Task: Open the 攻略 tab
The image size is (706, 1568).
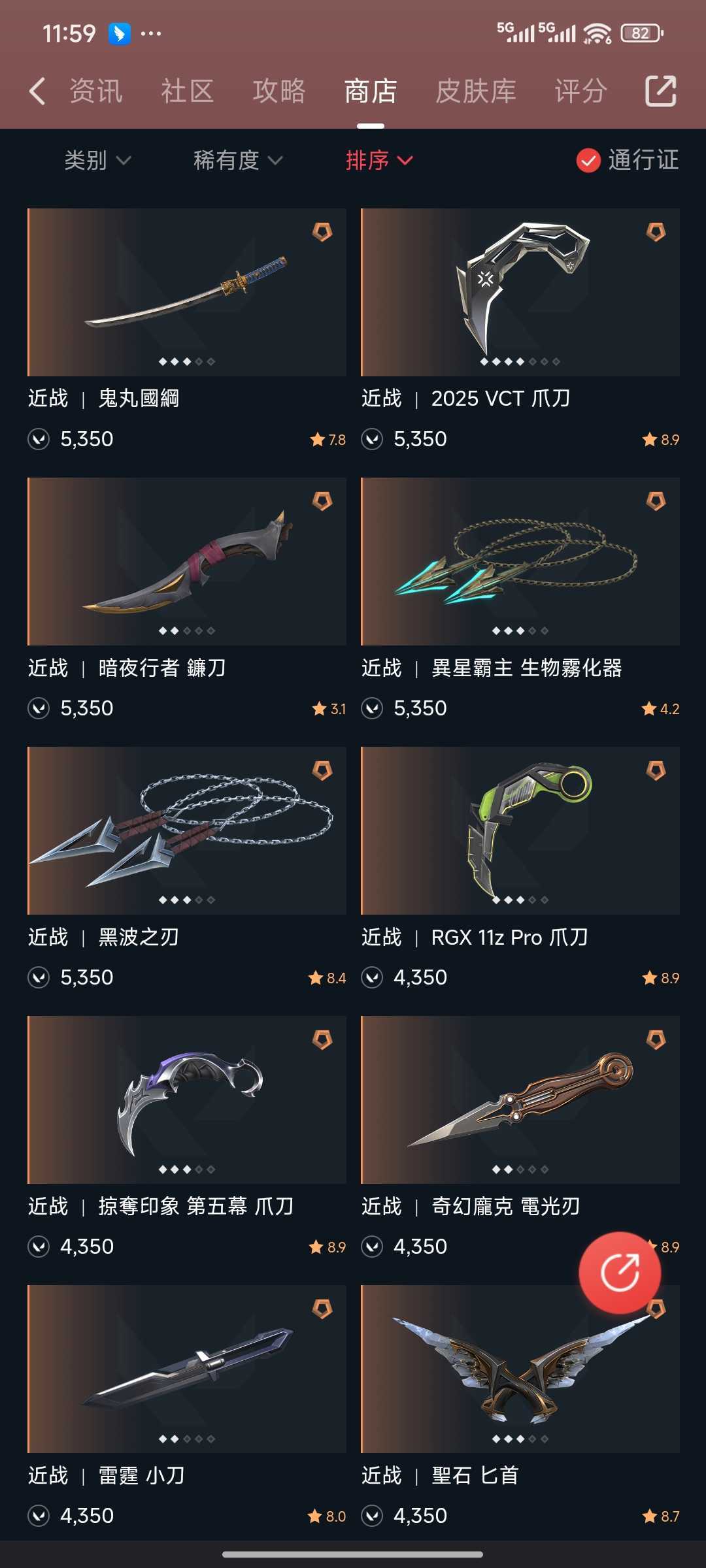Action: pyautogui.click(x=279, y=91)
